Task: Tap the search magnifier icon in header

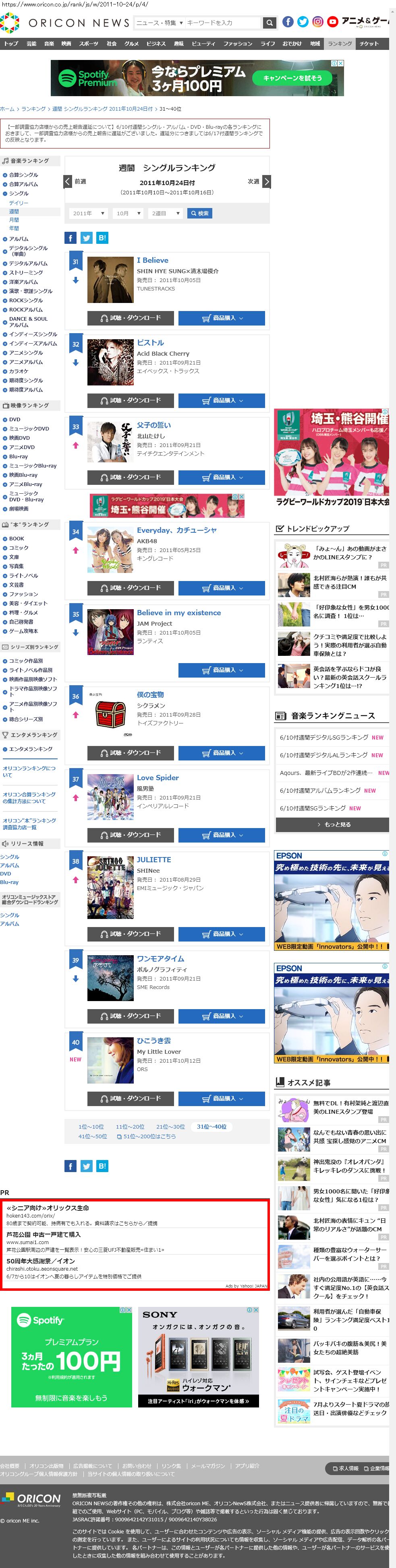Action: pos(269,23)
